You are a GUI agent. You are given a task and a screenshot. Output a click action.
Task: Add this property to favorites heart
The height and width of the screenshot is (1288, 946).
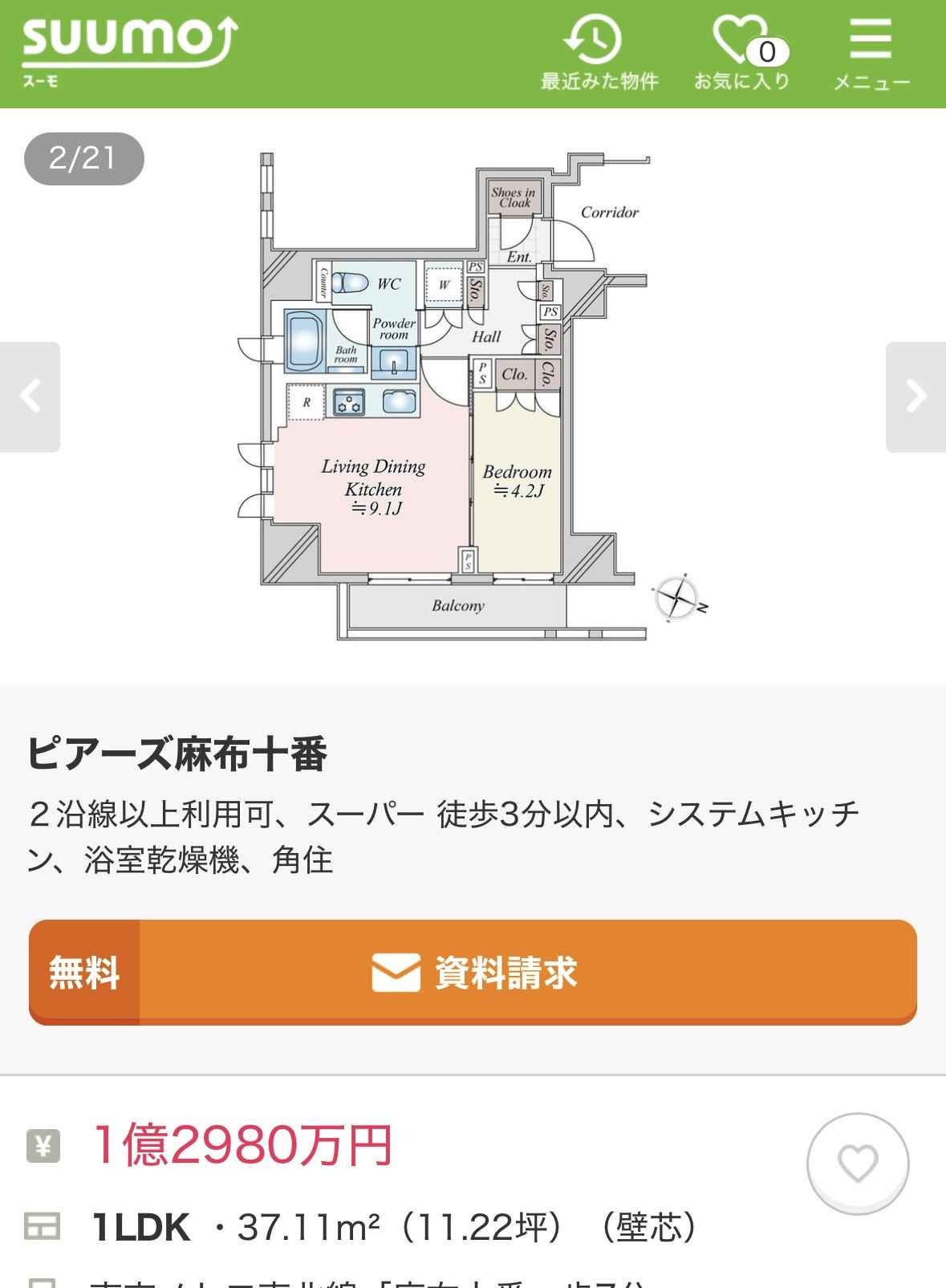tap(858, 1163)
